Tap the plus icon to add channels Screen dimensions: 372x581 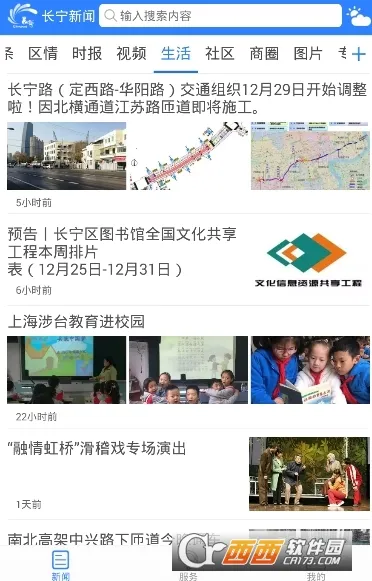(x=359, y=54)
